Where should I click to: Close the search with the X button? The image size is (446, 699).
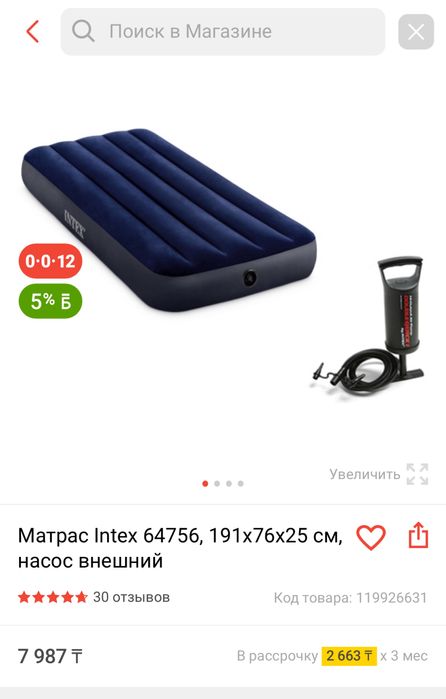point(416,32)
